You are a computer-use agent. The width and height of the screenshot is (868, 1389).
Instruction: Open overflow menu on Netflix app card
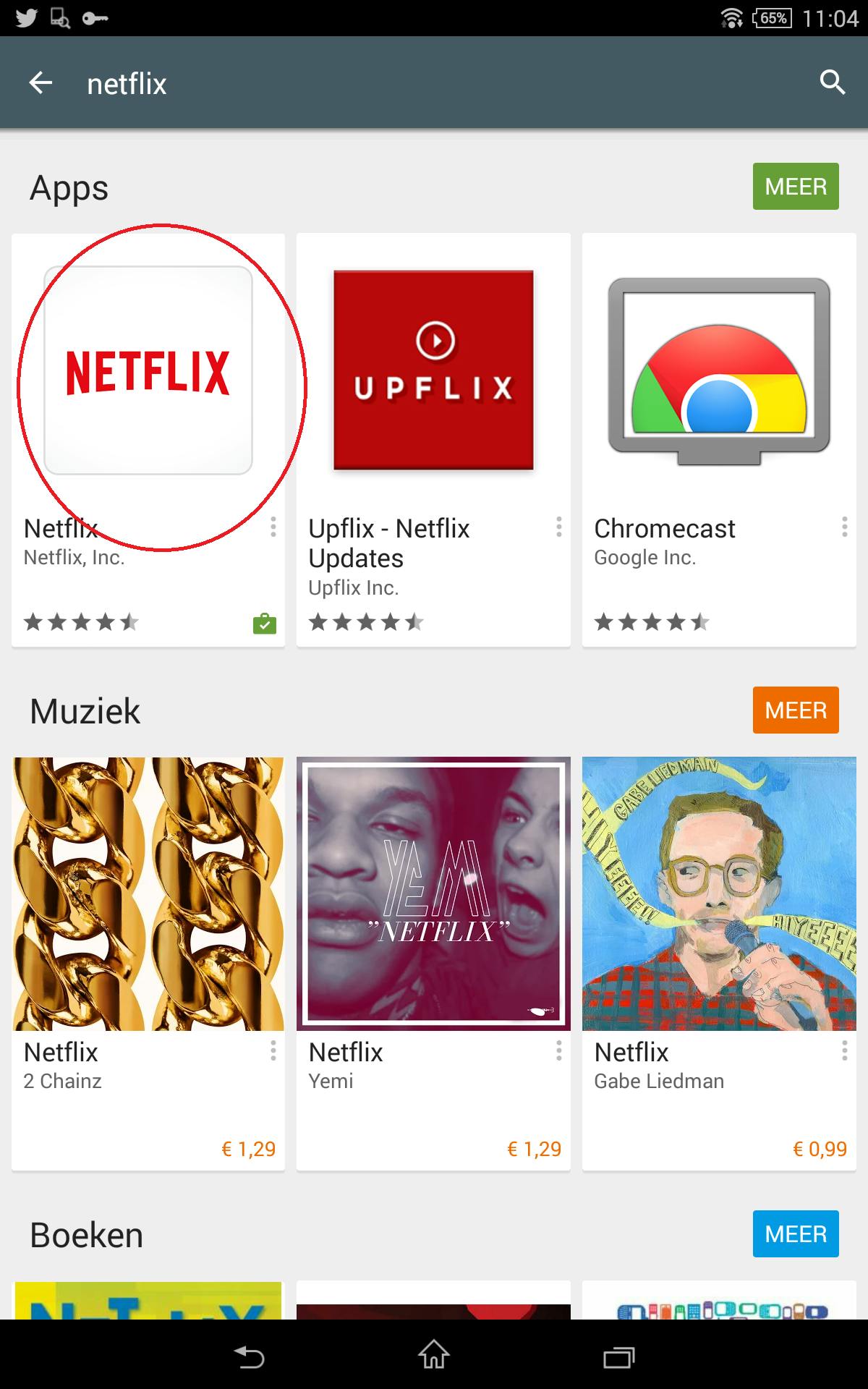point(273,527)
